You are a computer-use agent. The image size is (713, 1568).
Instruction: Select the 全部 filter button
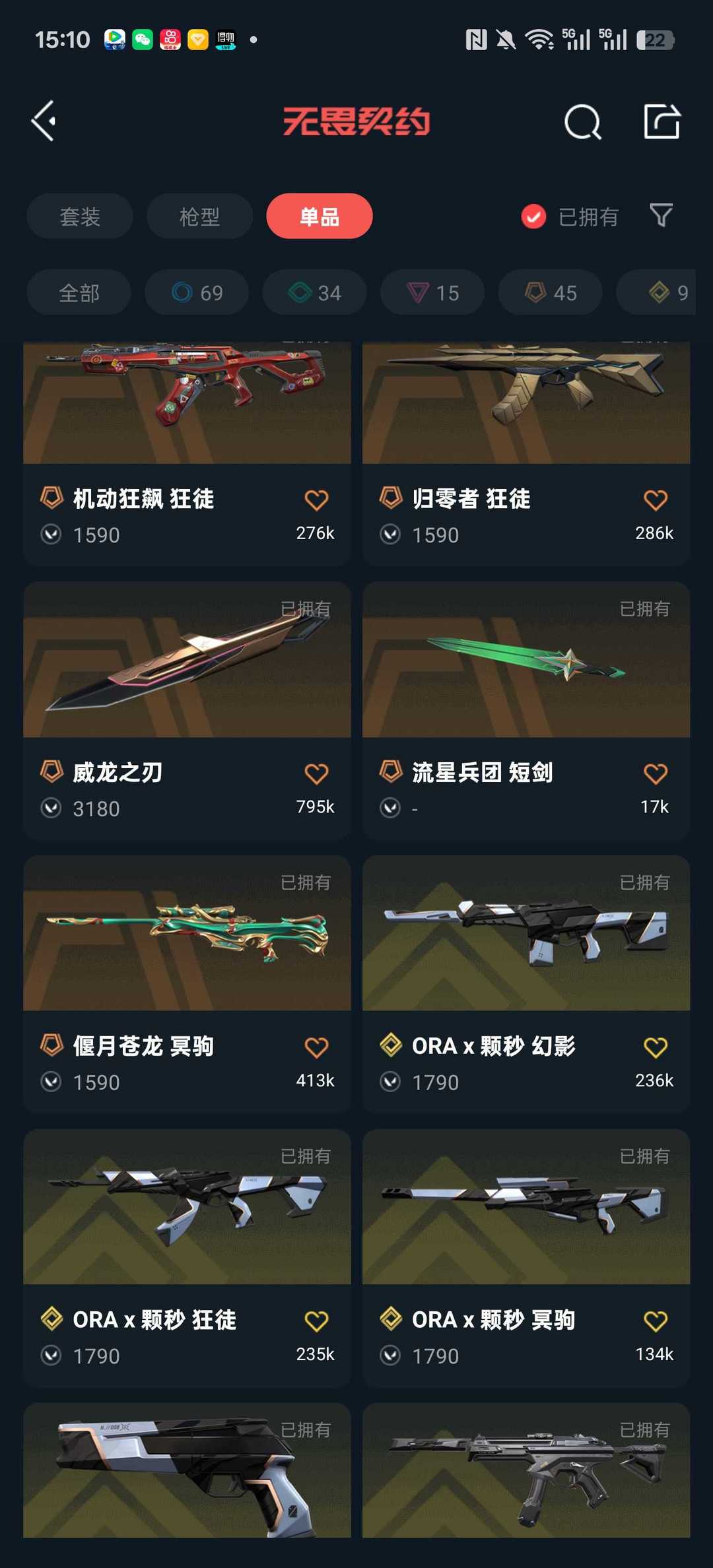79,292
